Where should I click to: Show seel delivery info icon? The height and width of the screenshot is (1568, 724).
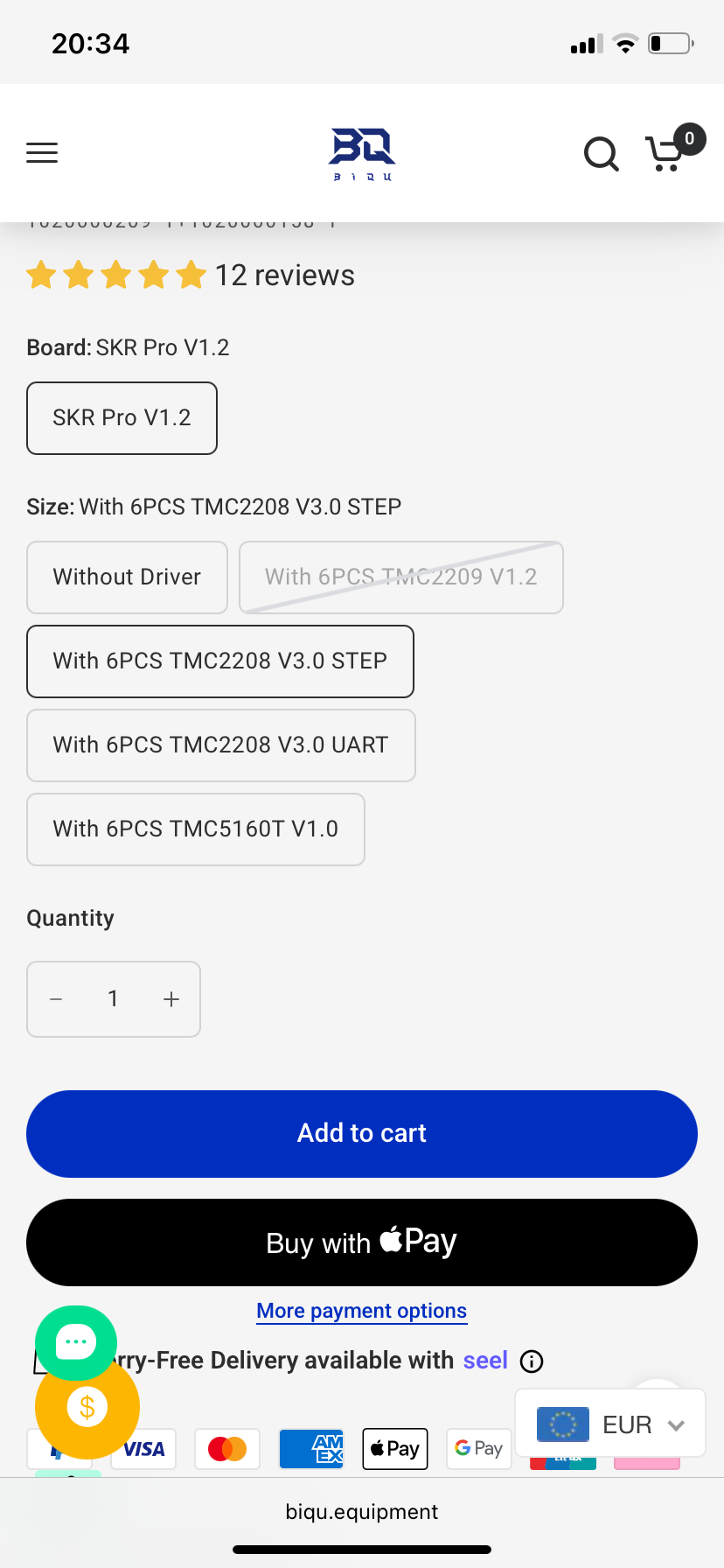532,1361
